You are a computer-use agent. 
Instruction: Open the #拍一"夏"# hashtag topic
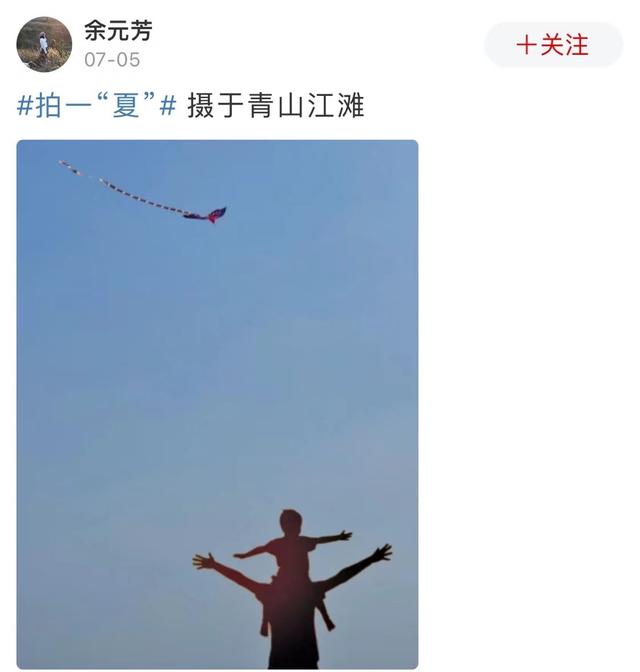click(96, 106)
